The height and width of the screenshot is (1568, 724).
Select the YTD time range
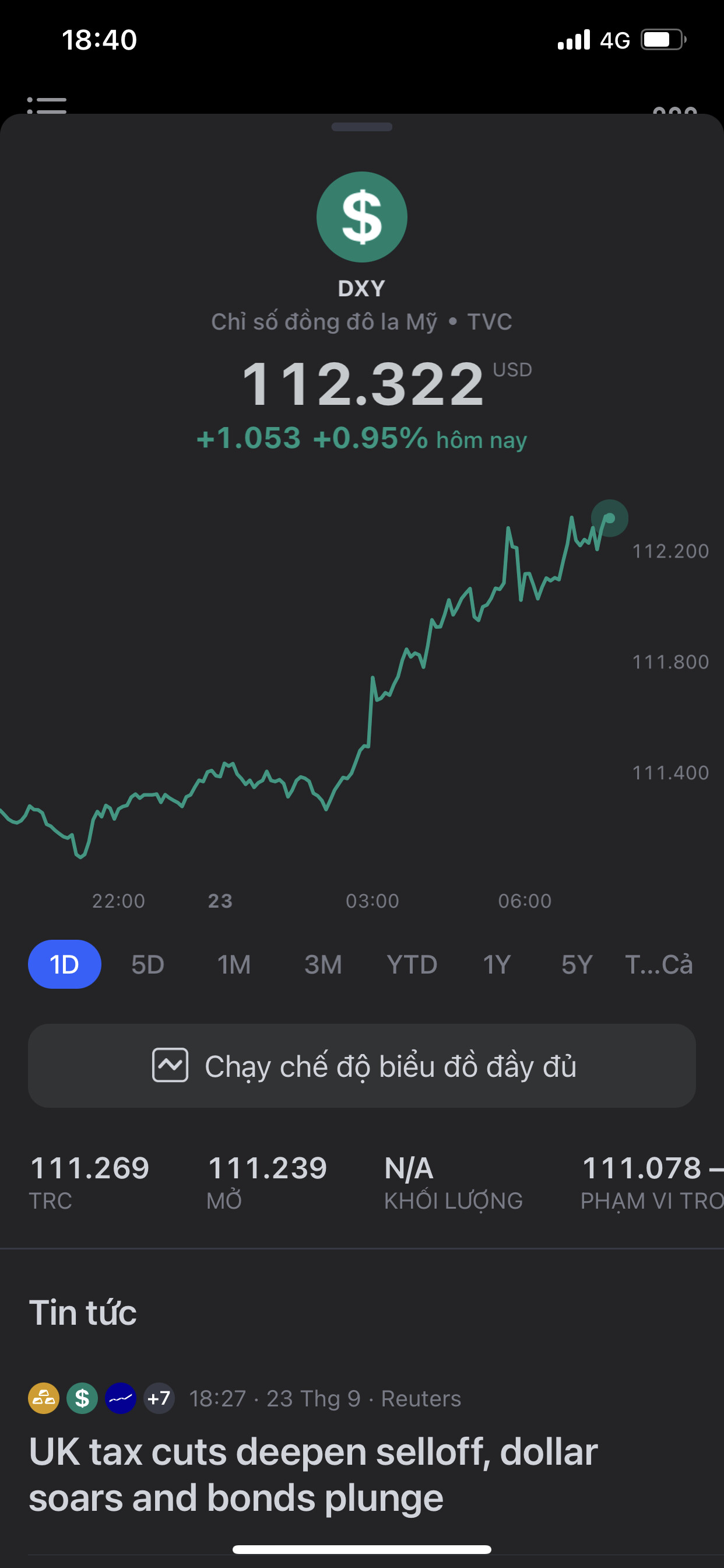pyautogui.click(x=412, y=964)
